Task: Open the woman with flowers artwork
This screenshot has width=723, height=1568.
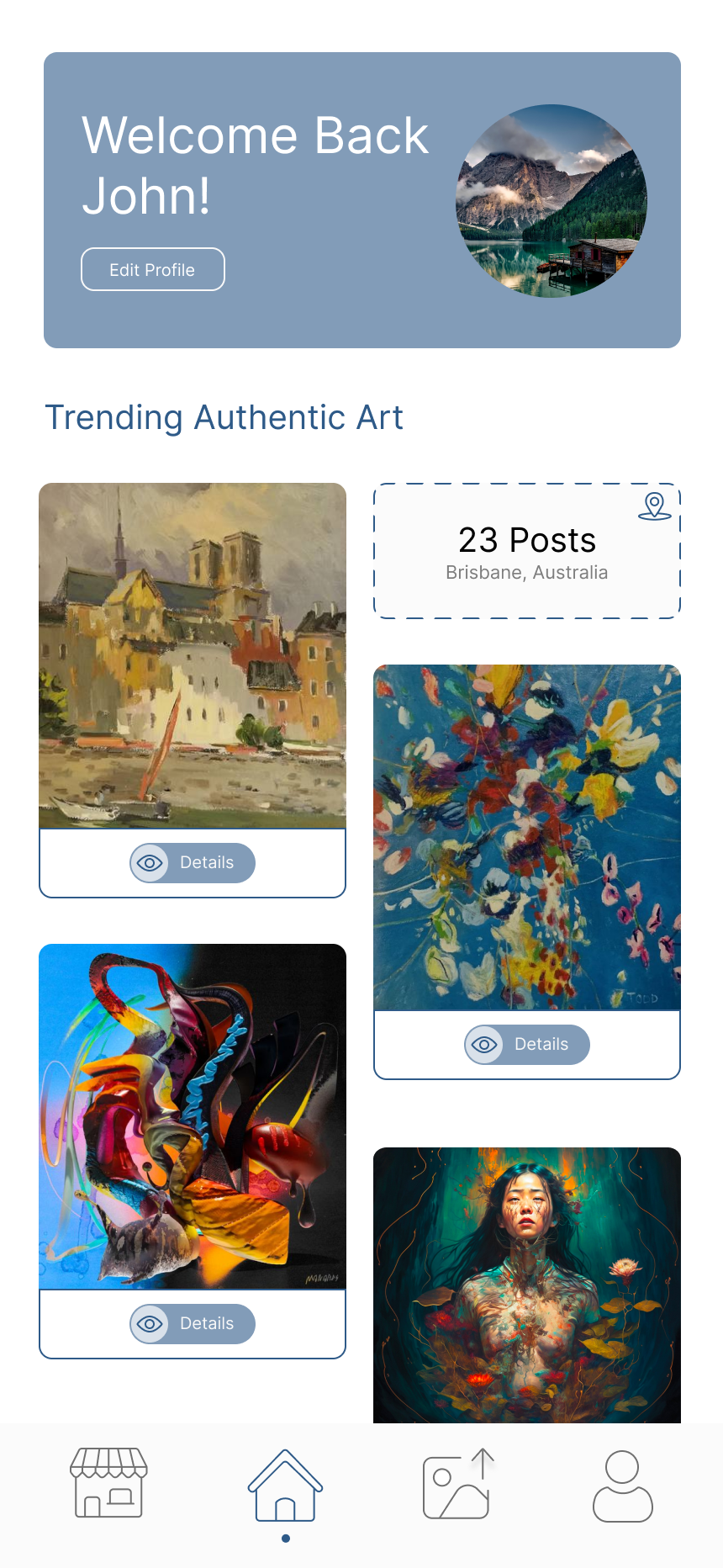Action: [x=527, y=1285]
